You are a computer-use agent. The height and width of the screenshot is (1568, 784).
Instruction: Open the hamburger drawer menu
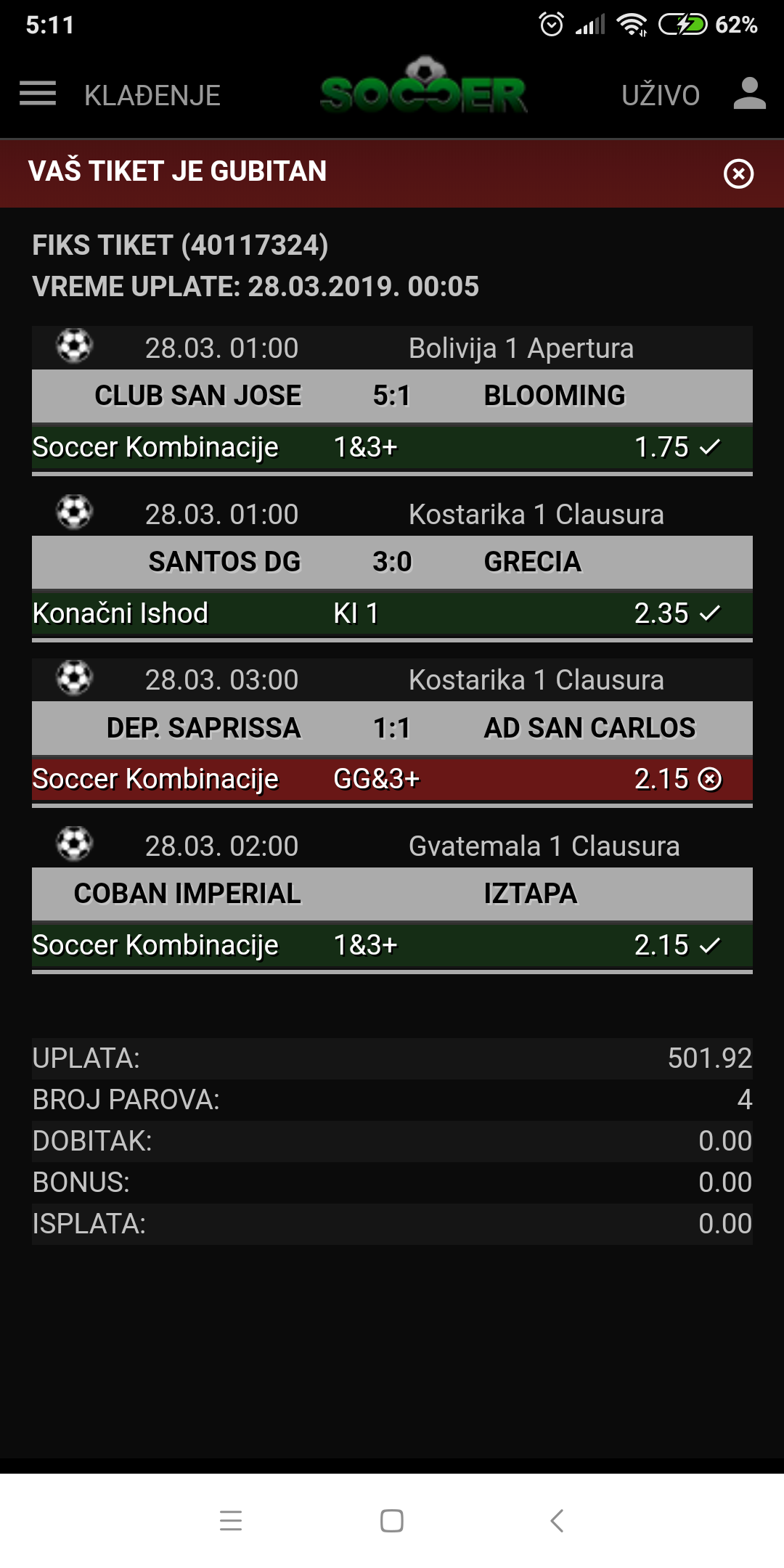(38, 94)
